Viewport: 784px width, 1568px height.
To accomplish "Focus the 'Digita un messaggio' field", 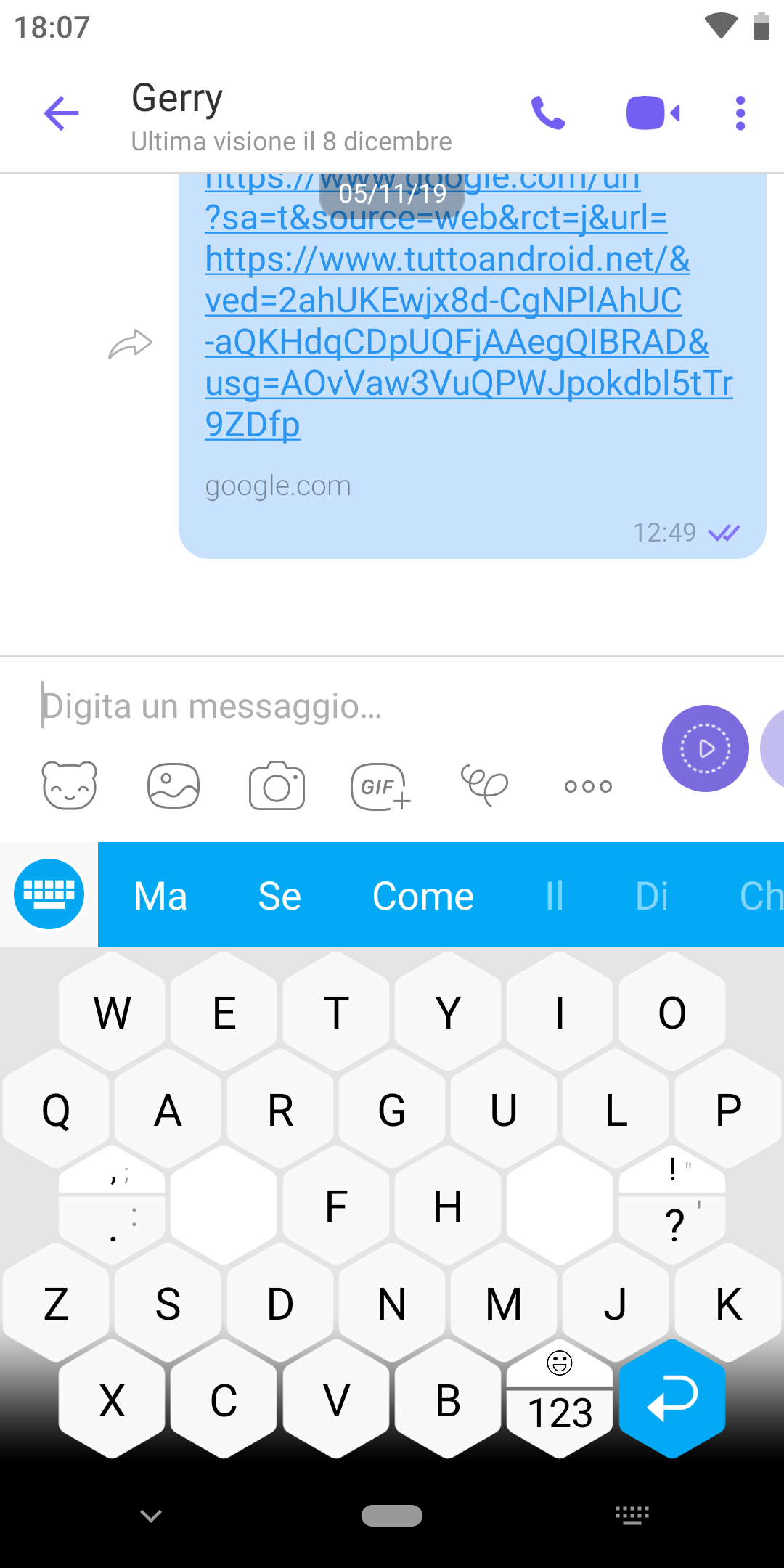I will [x=341, y=706].
